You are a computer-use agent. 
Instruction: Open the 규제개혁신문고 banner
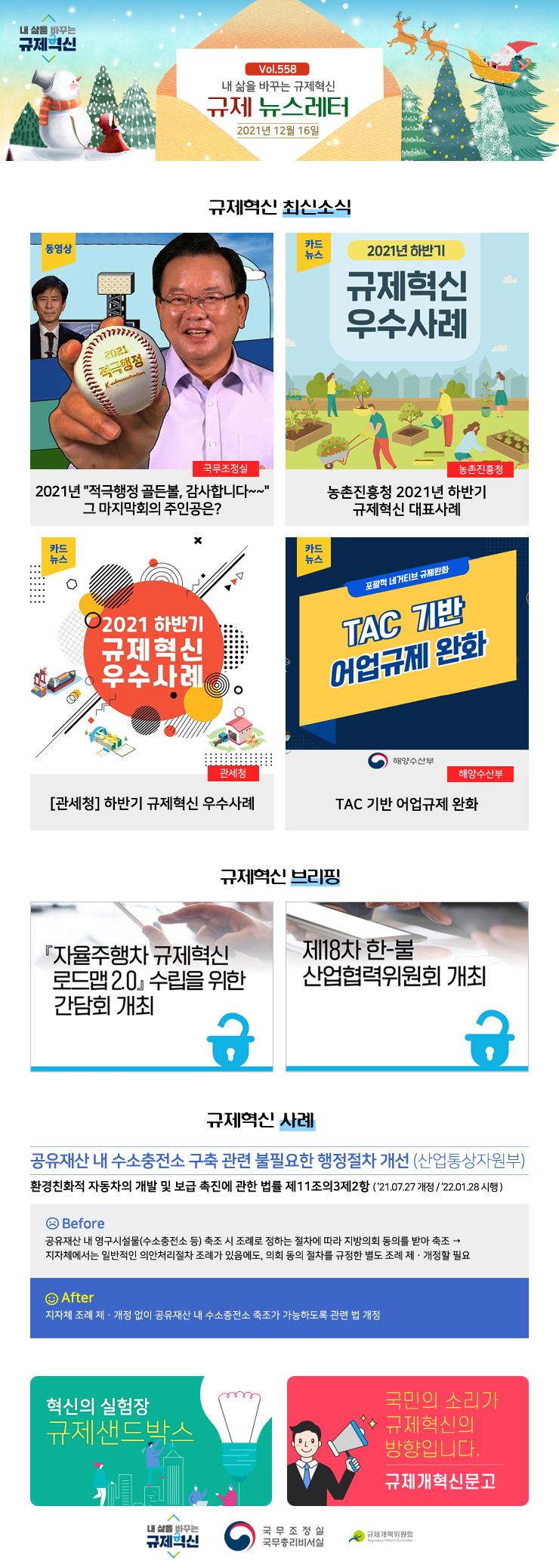(x=407, y=1440)
